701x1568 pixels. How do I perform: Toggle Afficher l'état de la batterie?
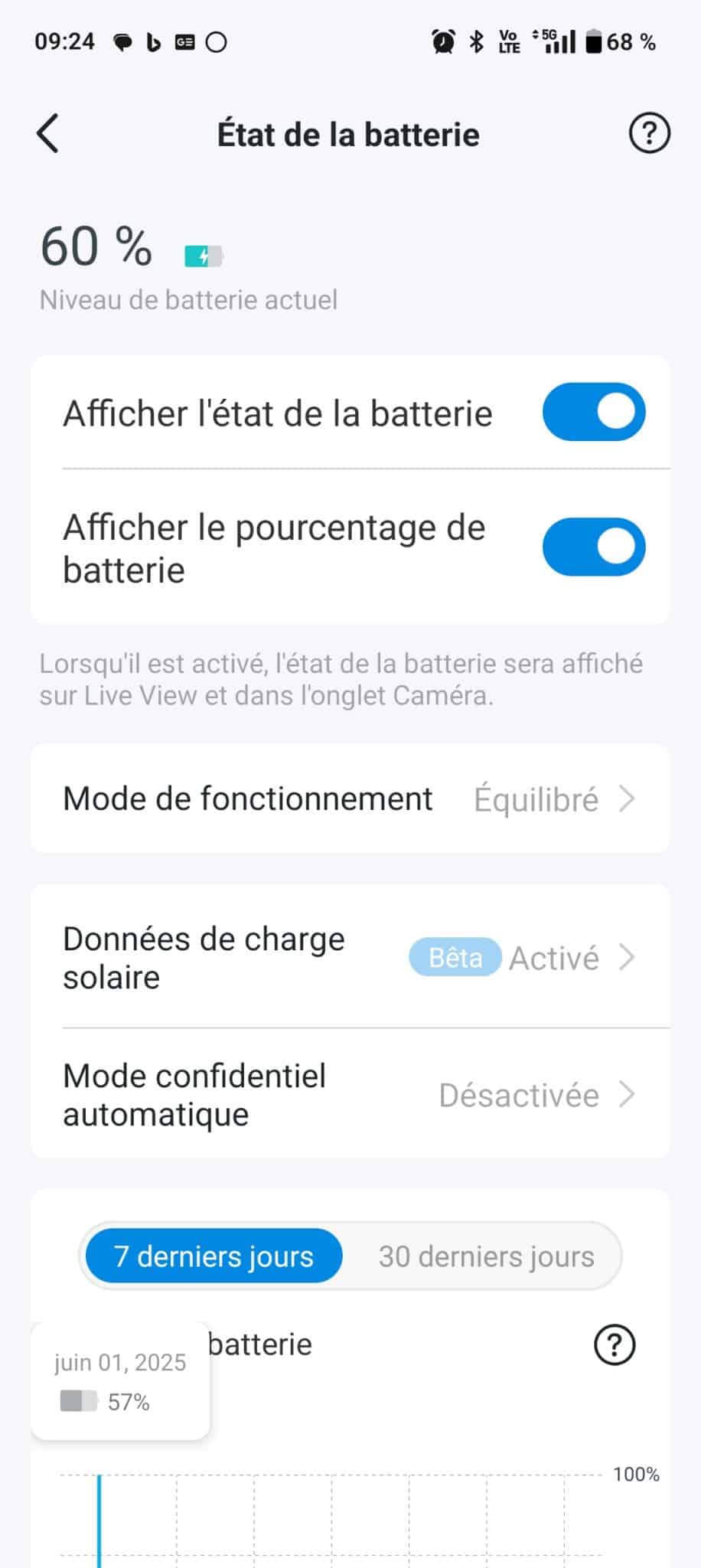click(594, 413)
